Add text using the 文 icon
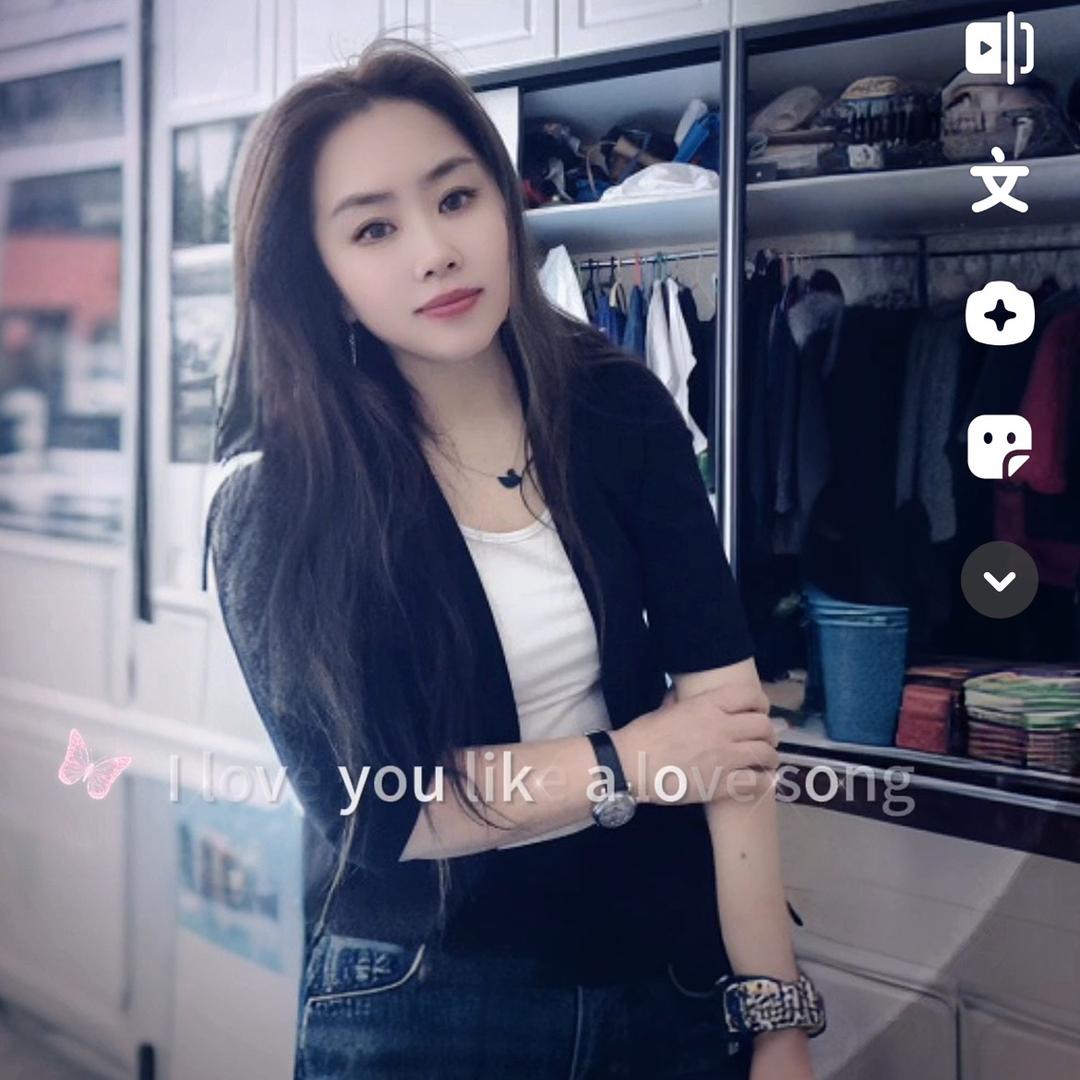The height and width of the screenshot is (1080, 1080). (x=999, y=180)
